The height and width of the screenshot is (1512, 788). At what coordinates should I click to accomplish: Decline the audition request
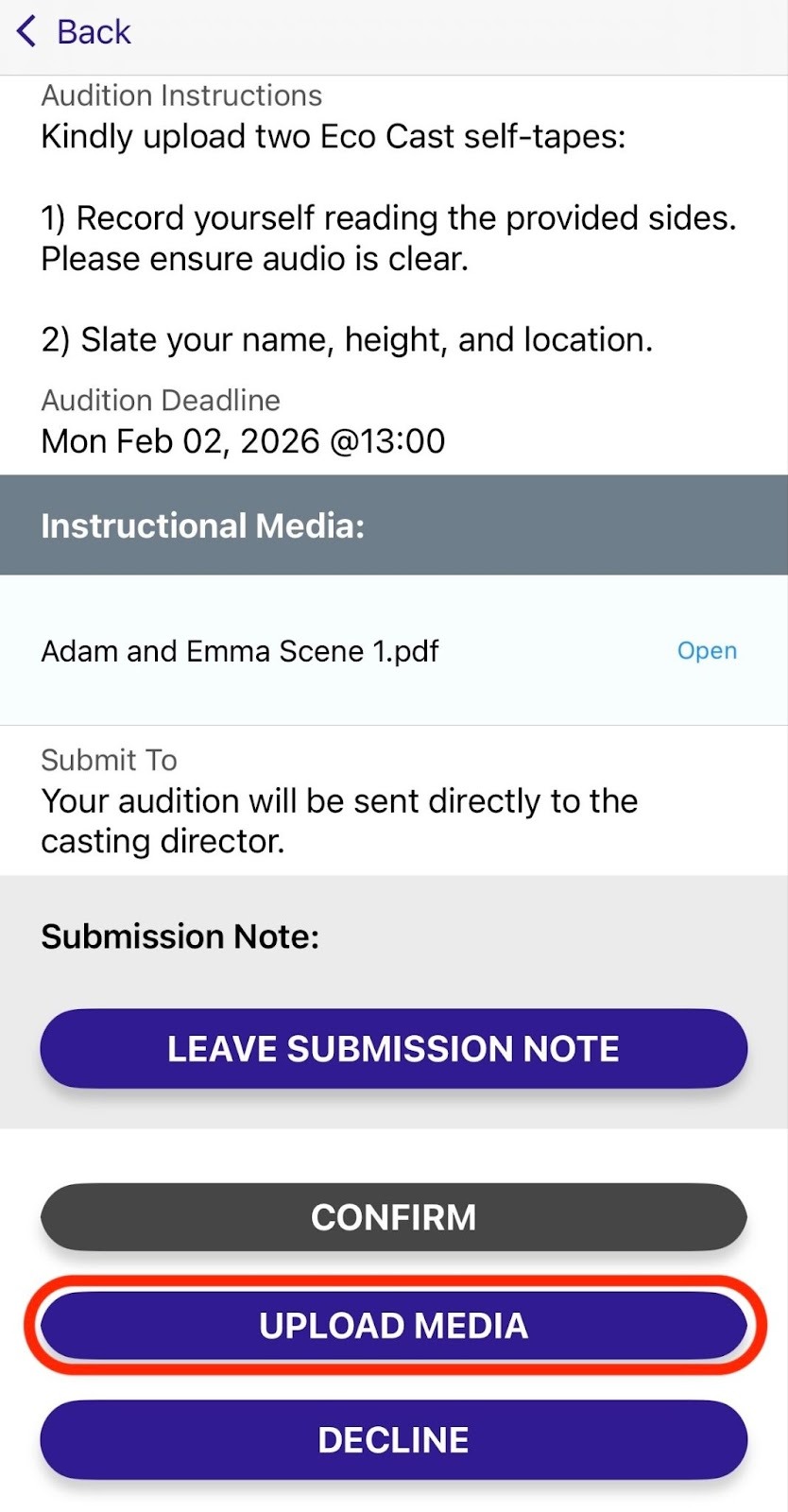[x=393, y=1440]
